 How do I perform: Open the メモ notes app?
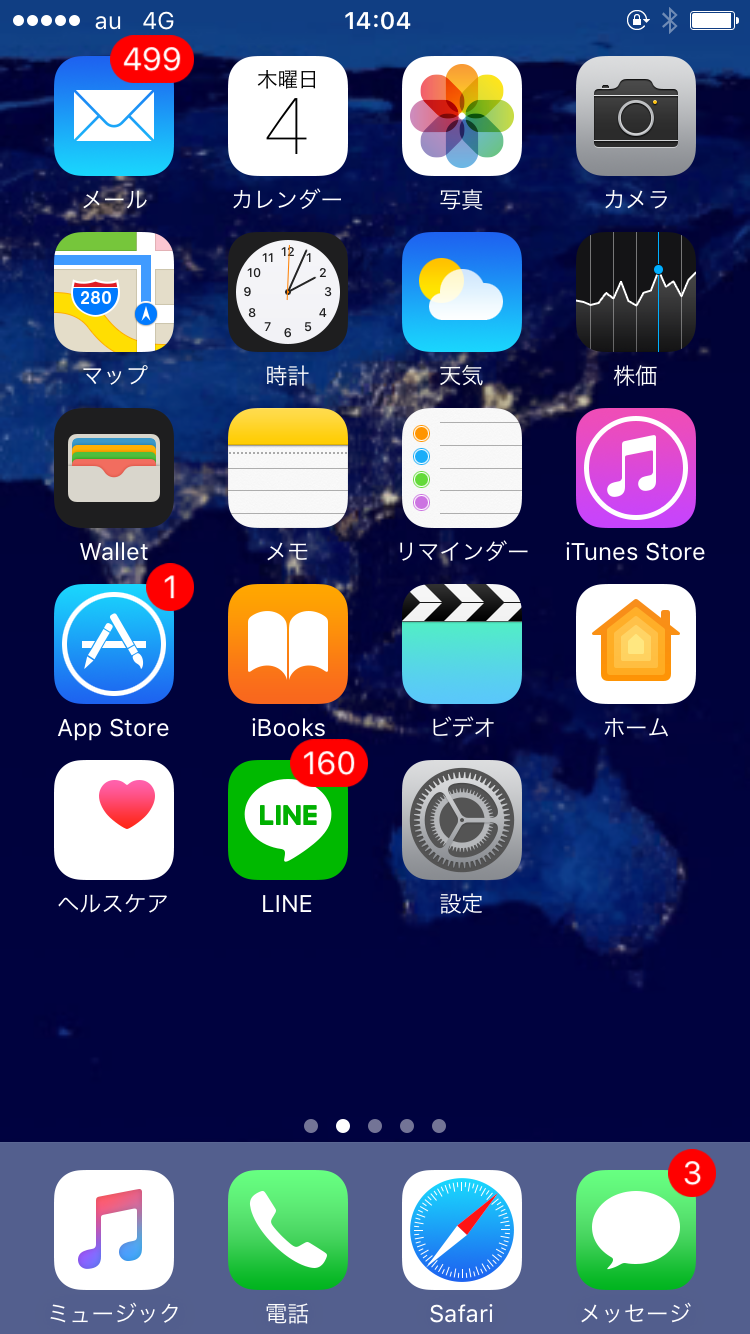(x=288, y=468)
